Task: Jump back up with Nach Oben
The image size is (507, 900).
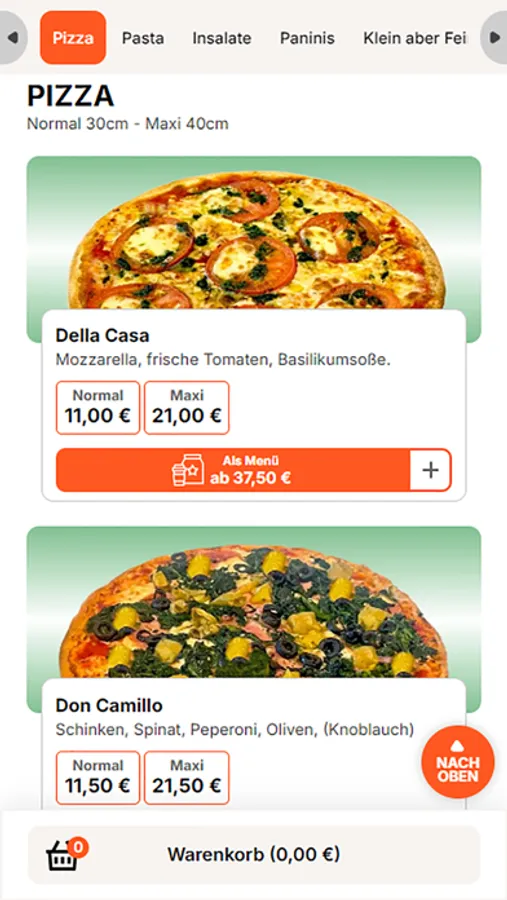Action: coord(458,762)
